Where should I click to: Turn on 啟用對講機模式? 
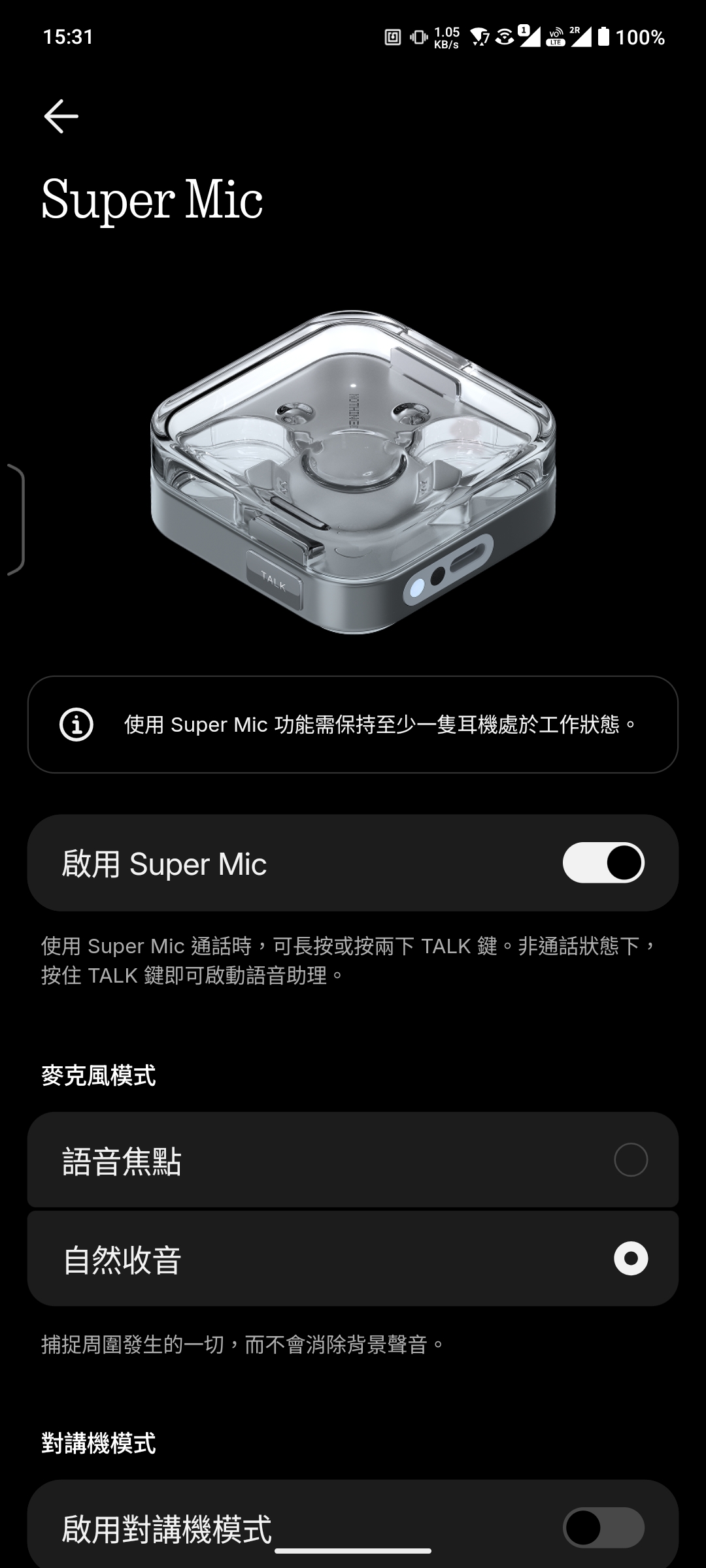[603, 1527]
